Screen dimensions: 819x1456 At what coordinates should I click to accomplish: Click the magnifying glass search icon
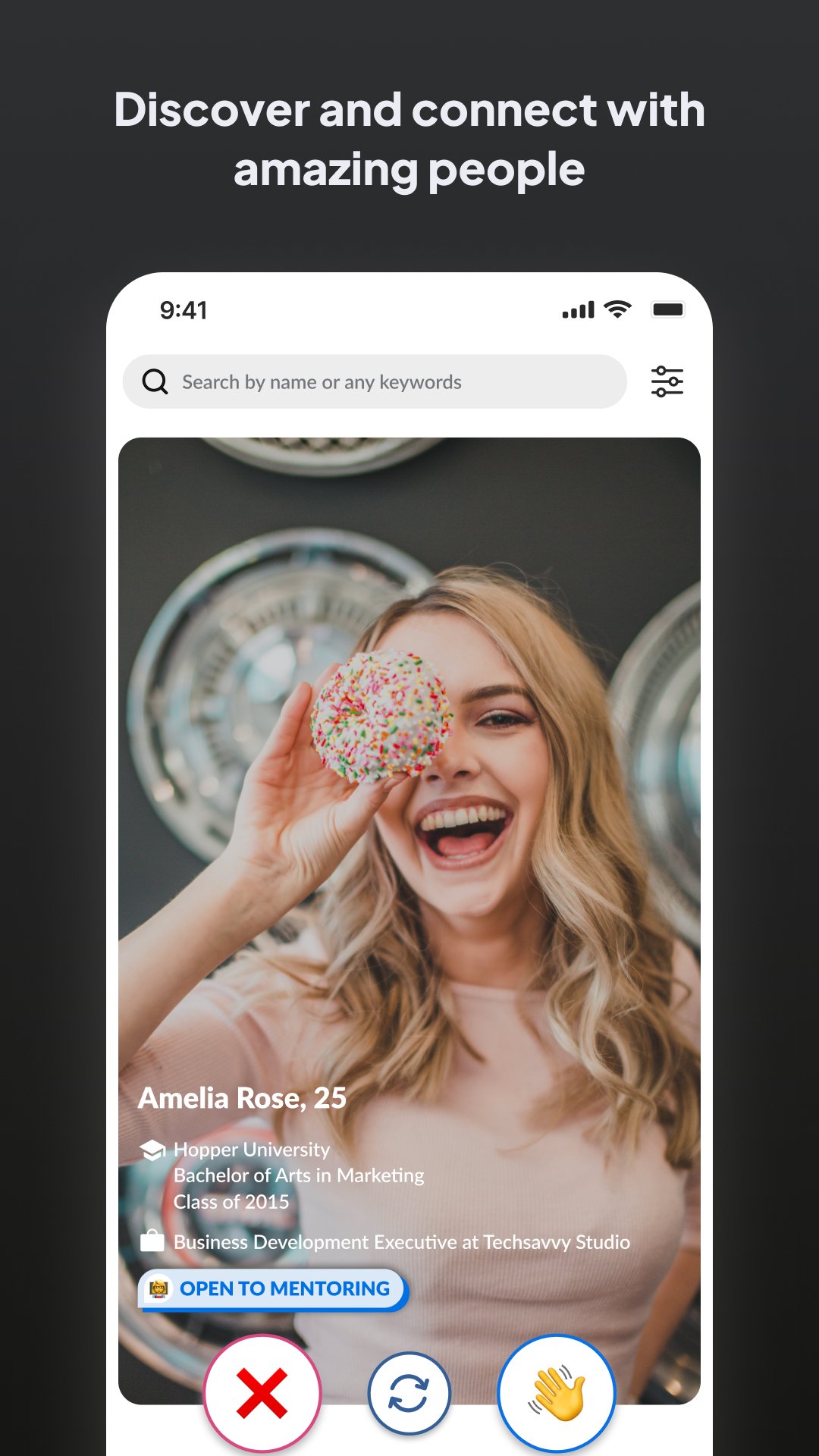(155, 381)
